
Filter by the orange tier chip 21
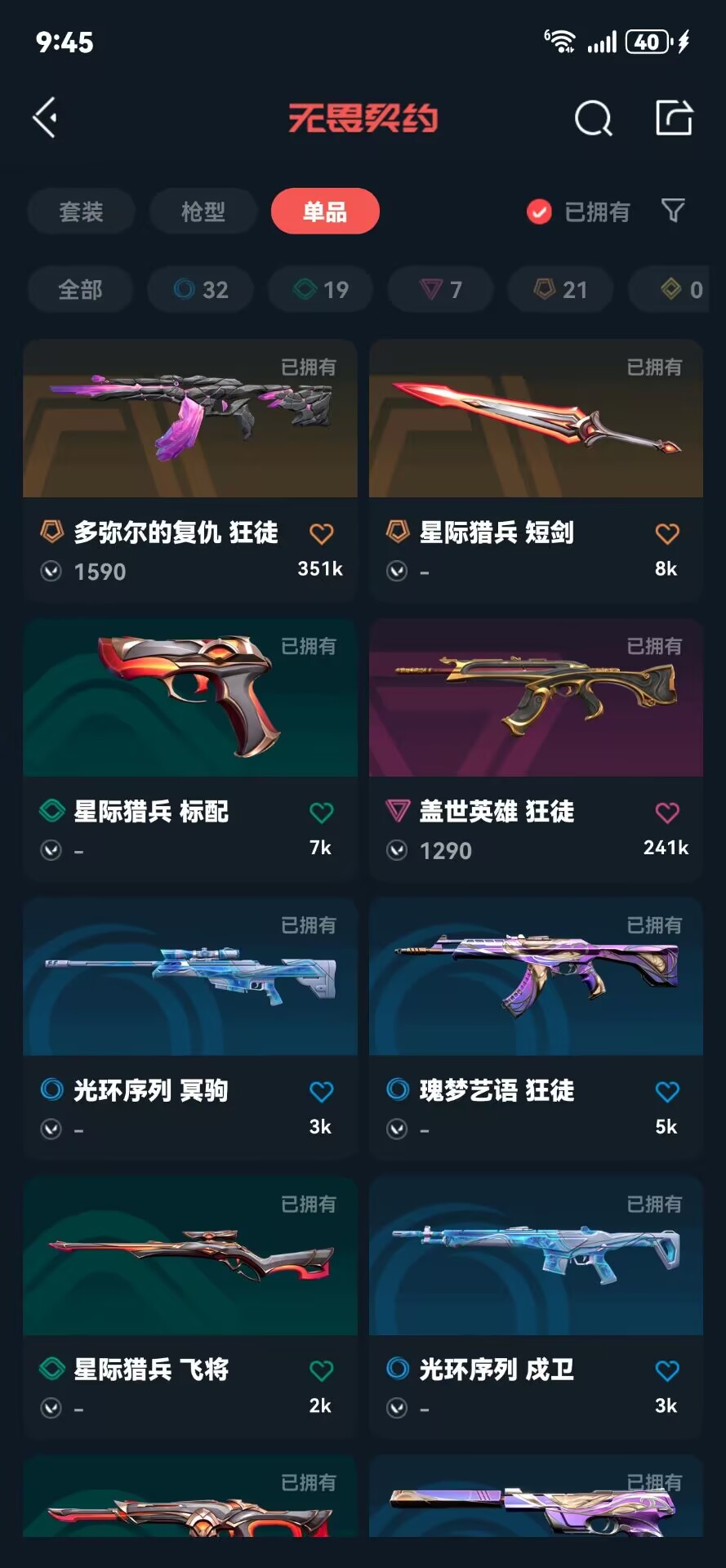pos(560,289)
